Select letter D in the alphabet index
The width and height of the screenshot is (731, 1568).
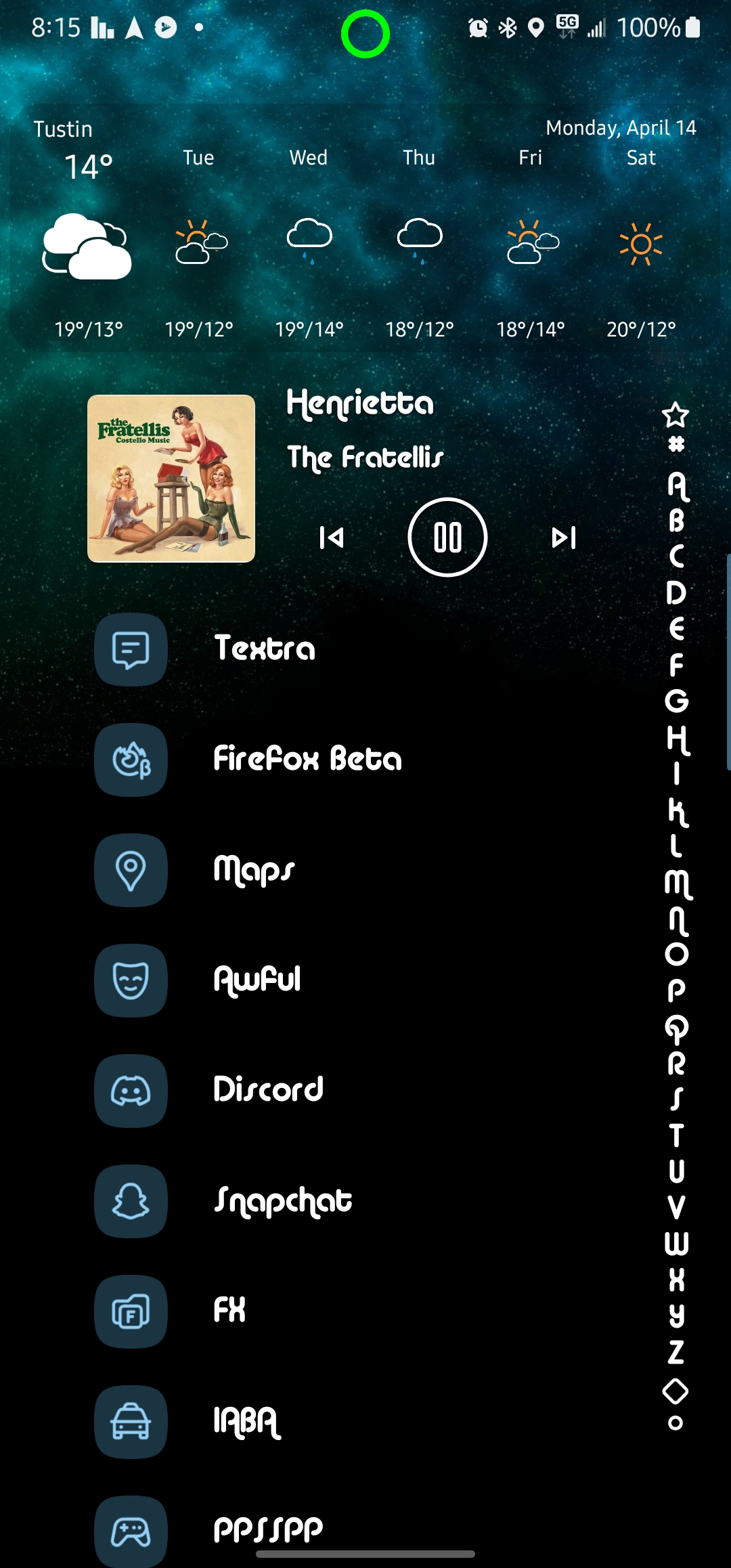point(675,593)
